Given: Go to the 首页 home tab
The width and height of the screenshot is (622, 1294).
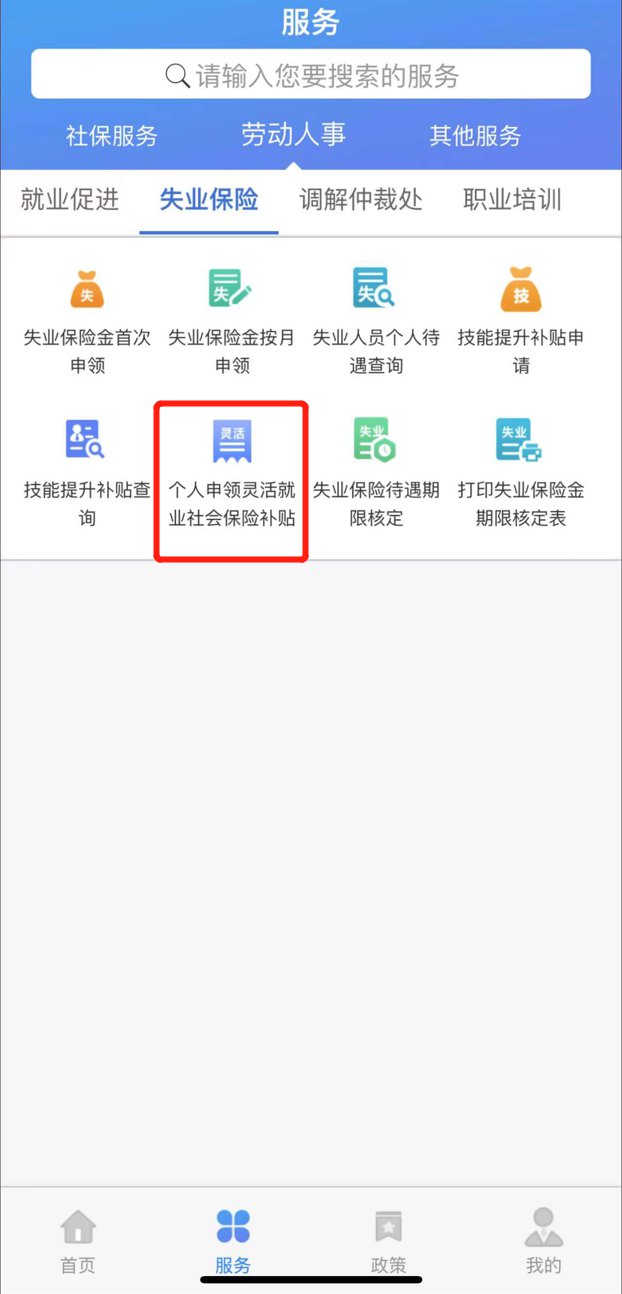Looking at the screenshot, I should [x=78, y=1240].
